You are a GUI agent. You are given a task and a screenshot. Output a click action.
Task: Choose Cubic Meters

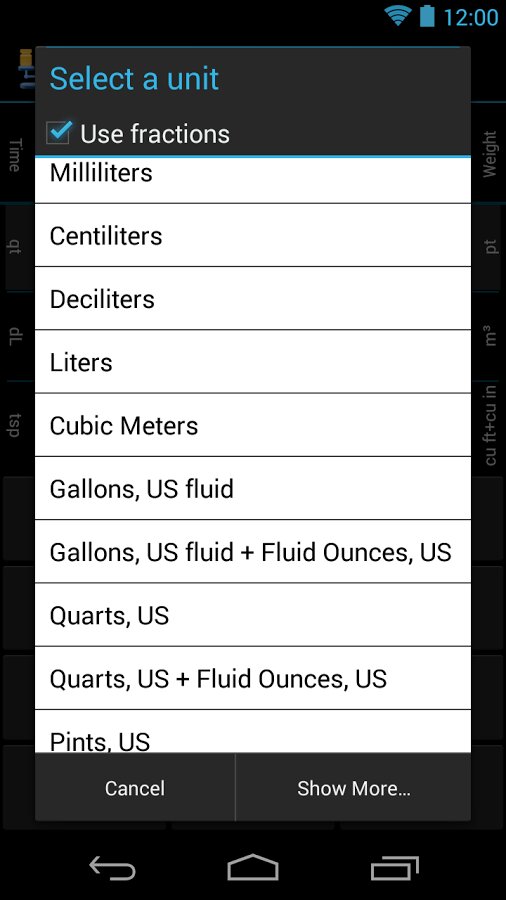(253, 425)
